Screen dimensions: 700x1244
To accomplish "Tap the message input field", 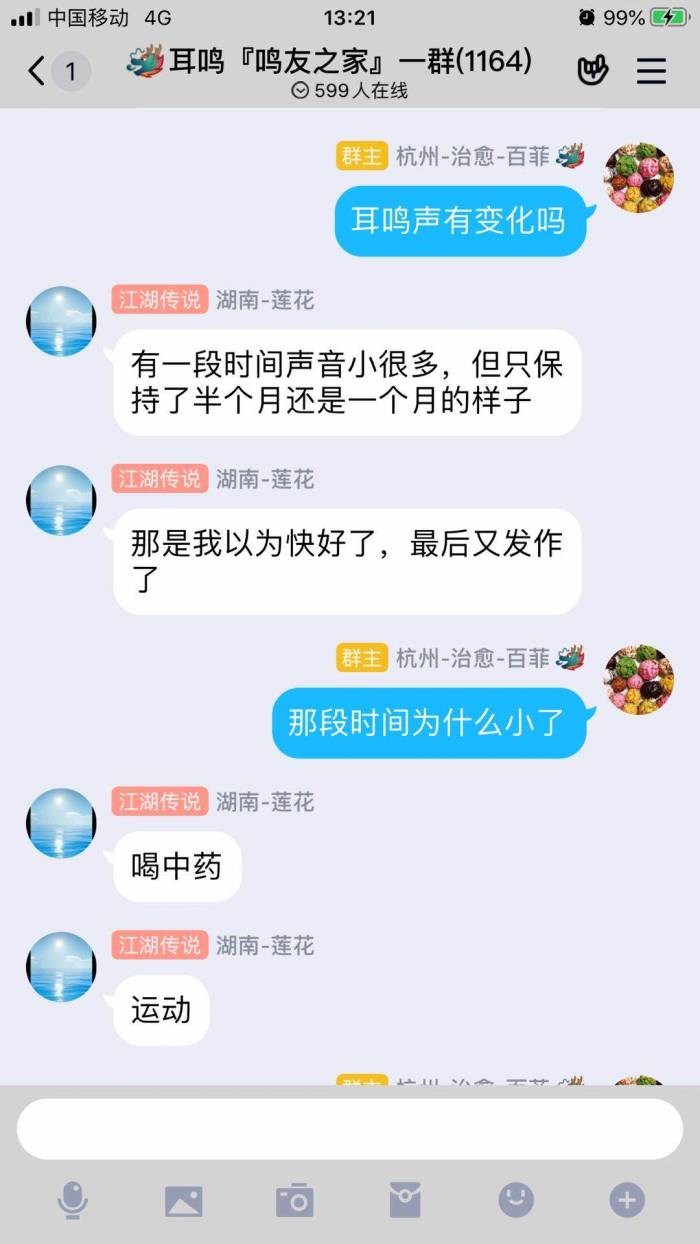I will pos(350,1129).
